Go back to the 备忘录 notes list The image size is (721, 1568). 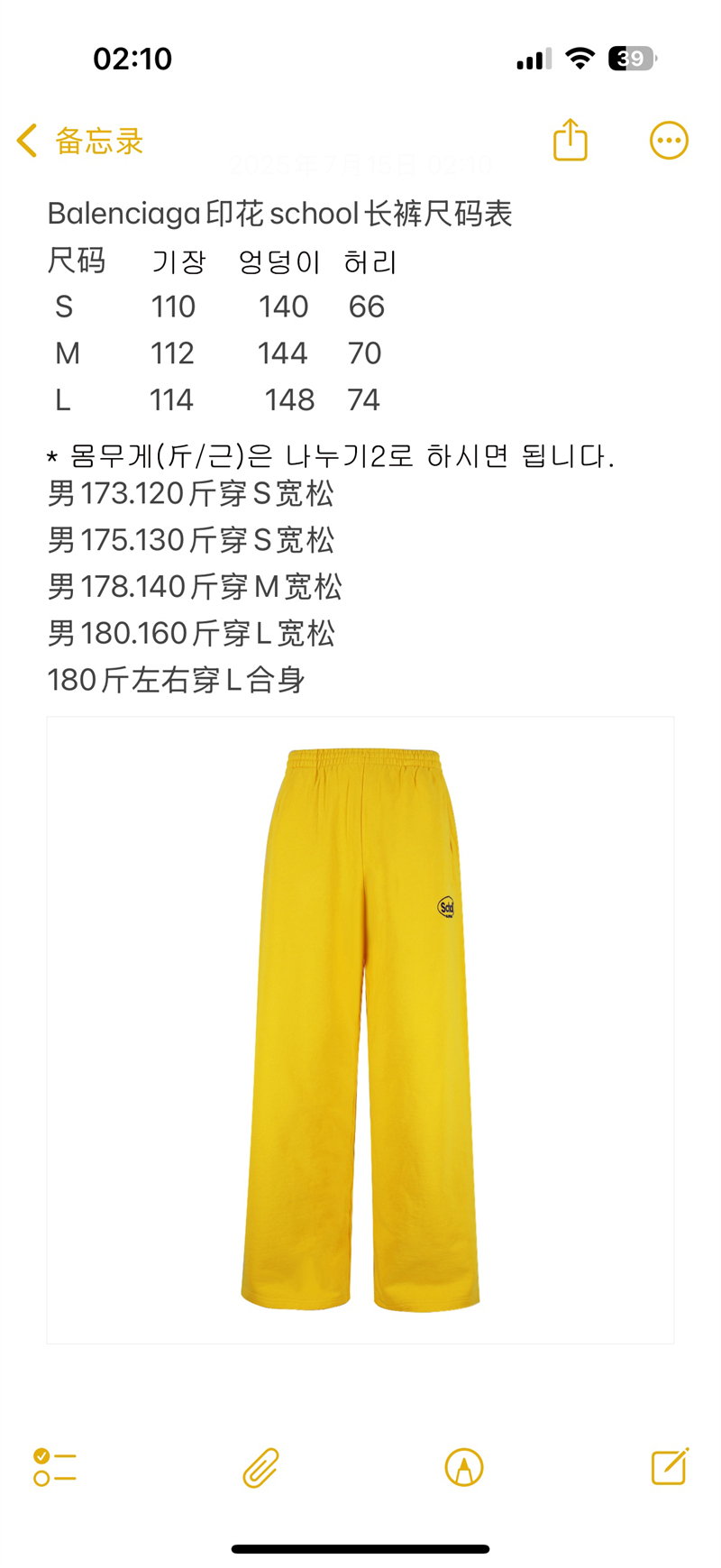coord(79,142)
